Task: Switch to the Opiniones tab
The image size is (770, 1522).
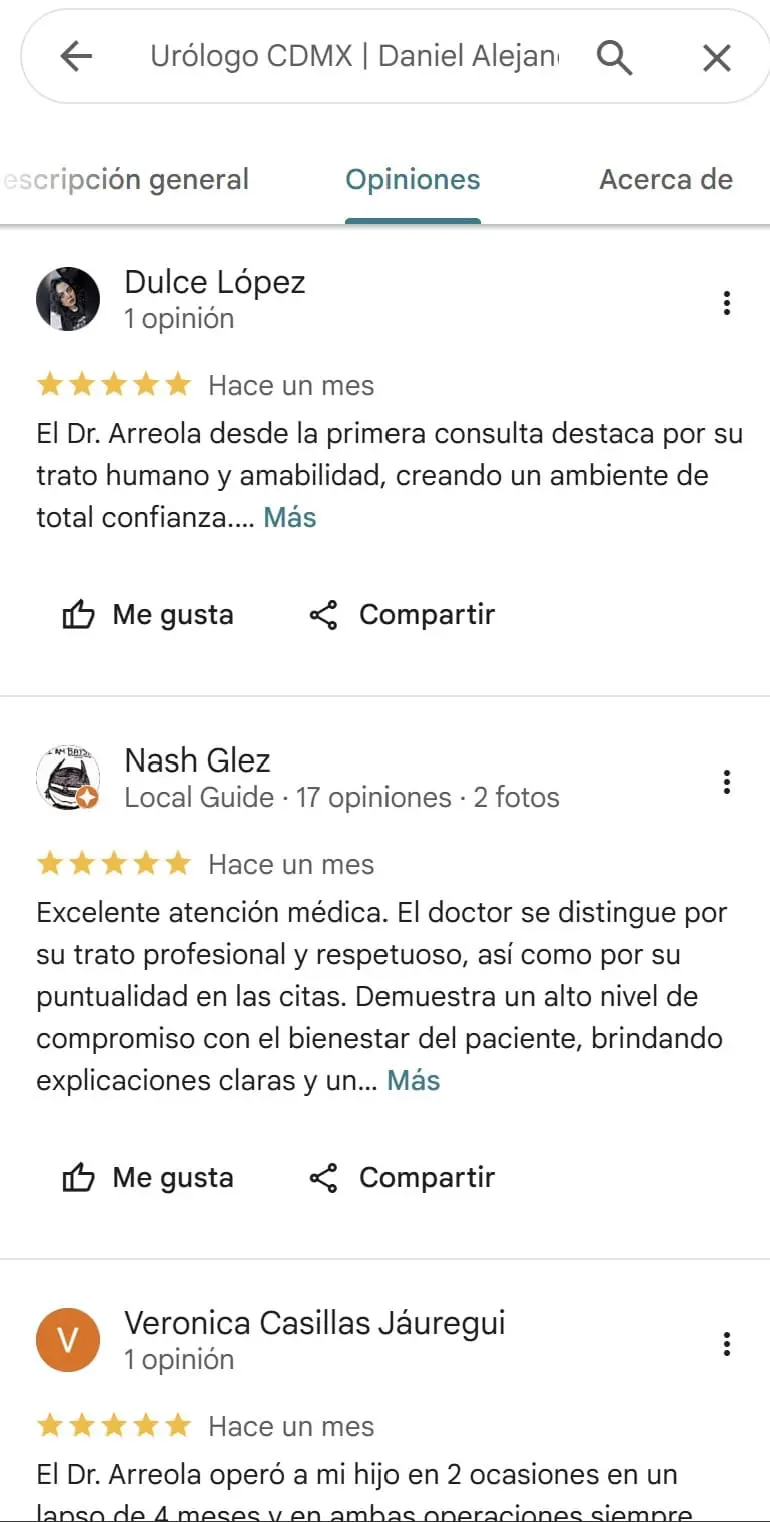Action: pos(412,180)
